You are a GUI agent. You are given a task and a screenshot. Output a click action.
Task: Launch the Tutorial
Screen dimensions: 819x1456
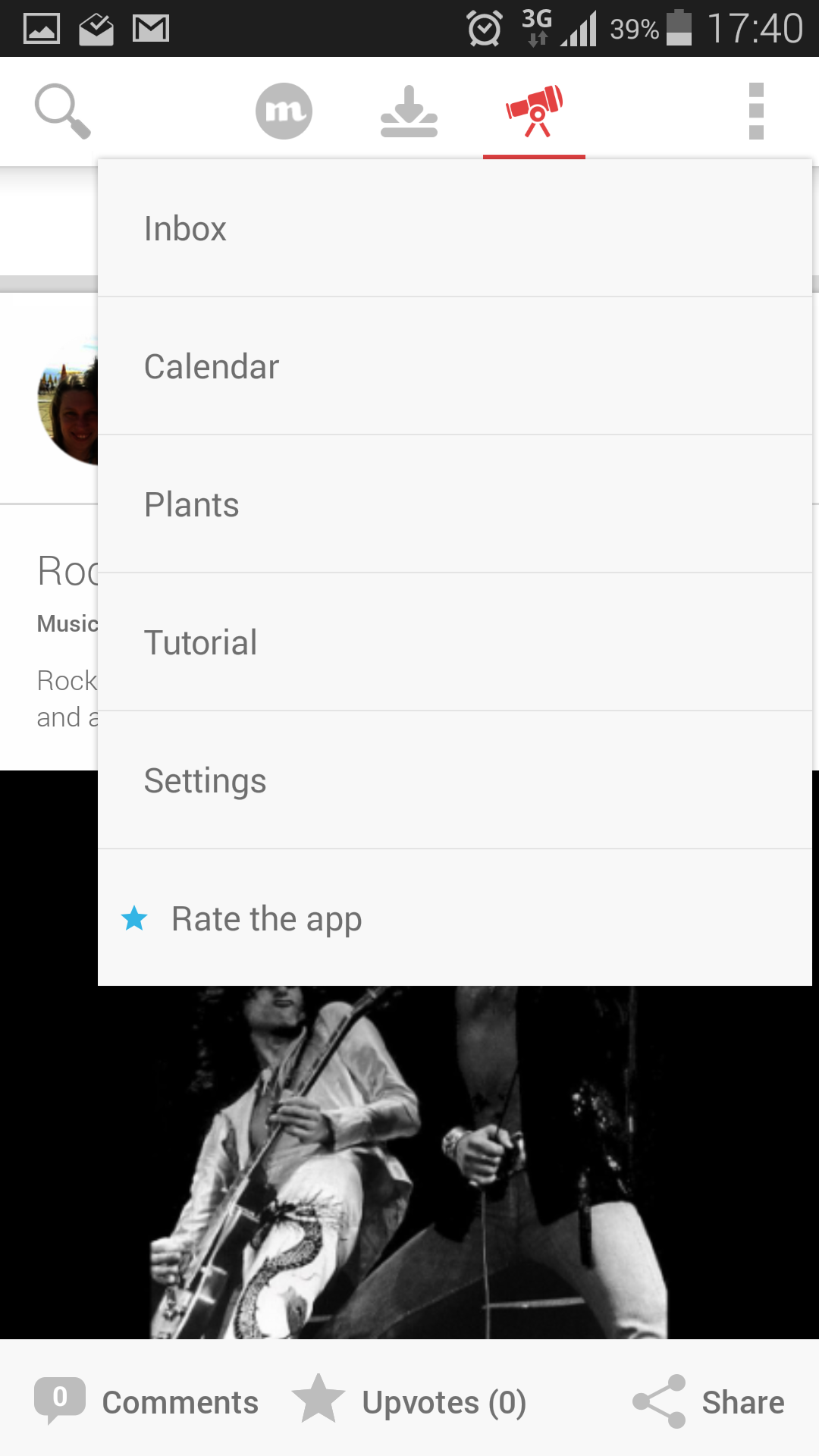coord(455,642)
